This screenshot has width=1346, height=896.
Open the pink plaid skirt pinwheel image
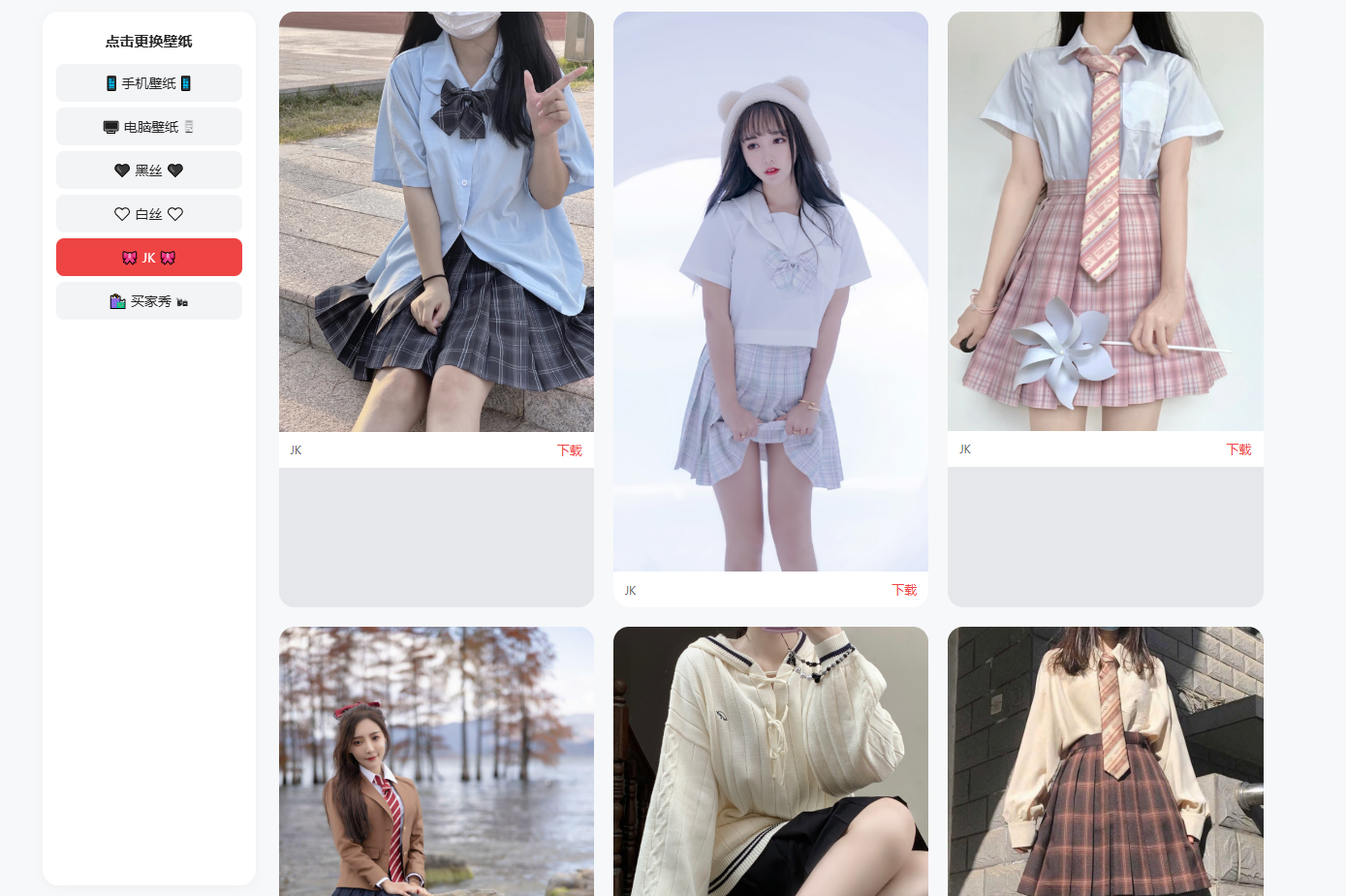1105,221
